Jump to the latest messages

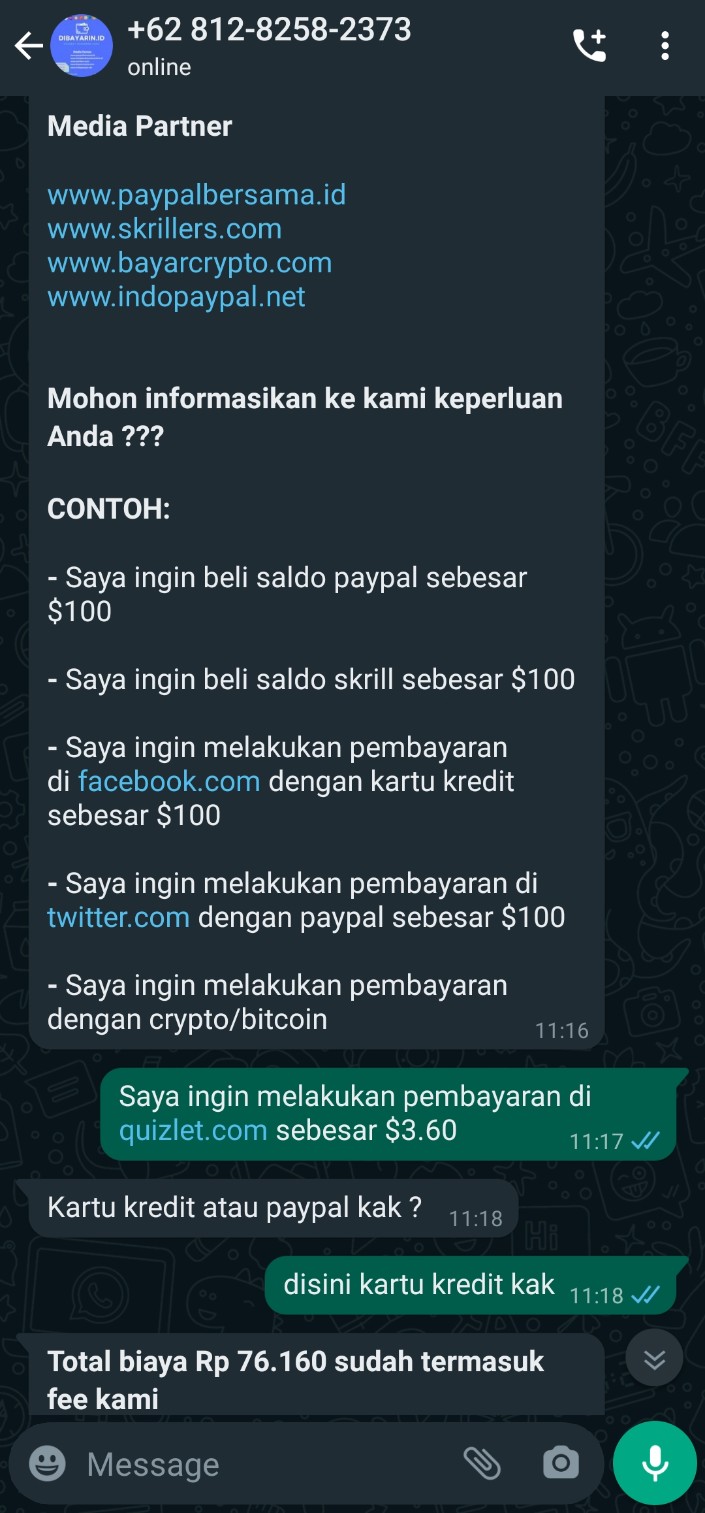[x=654, y=1360]
